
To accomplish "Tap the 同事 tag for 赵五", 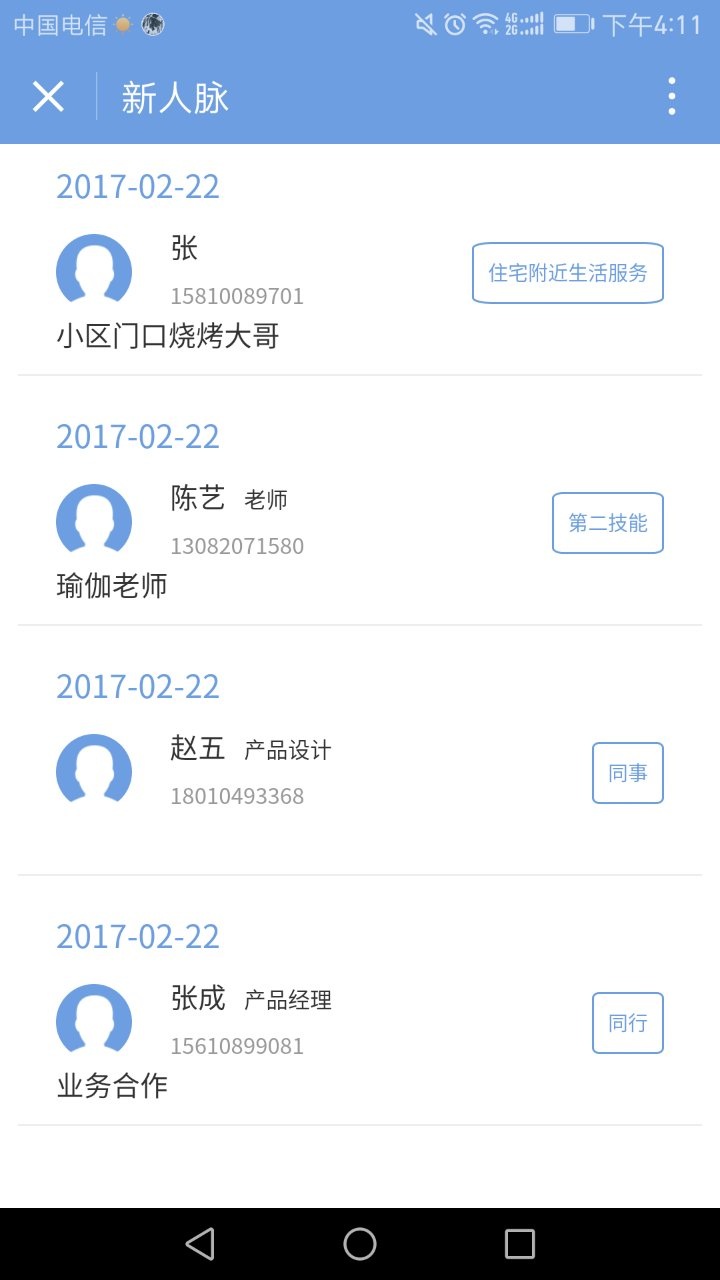I will click(x=627, y=773).
